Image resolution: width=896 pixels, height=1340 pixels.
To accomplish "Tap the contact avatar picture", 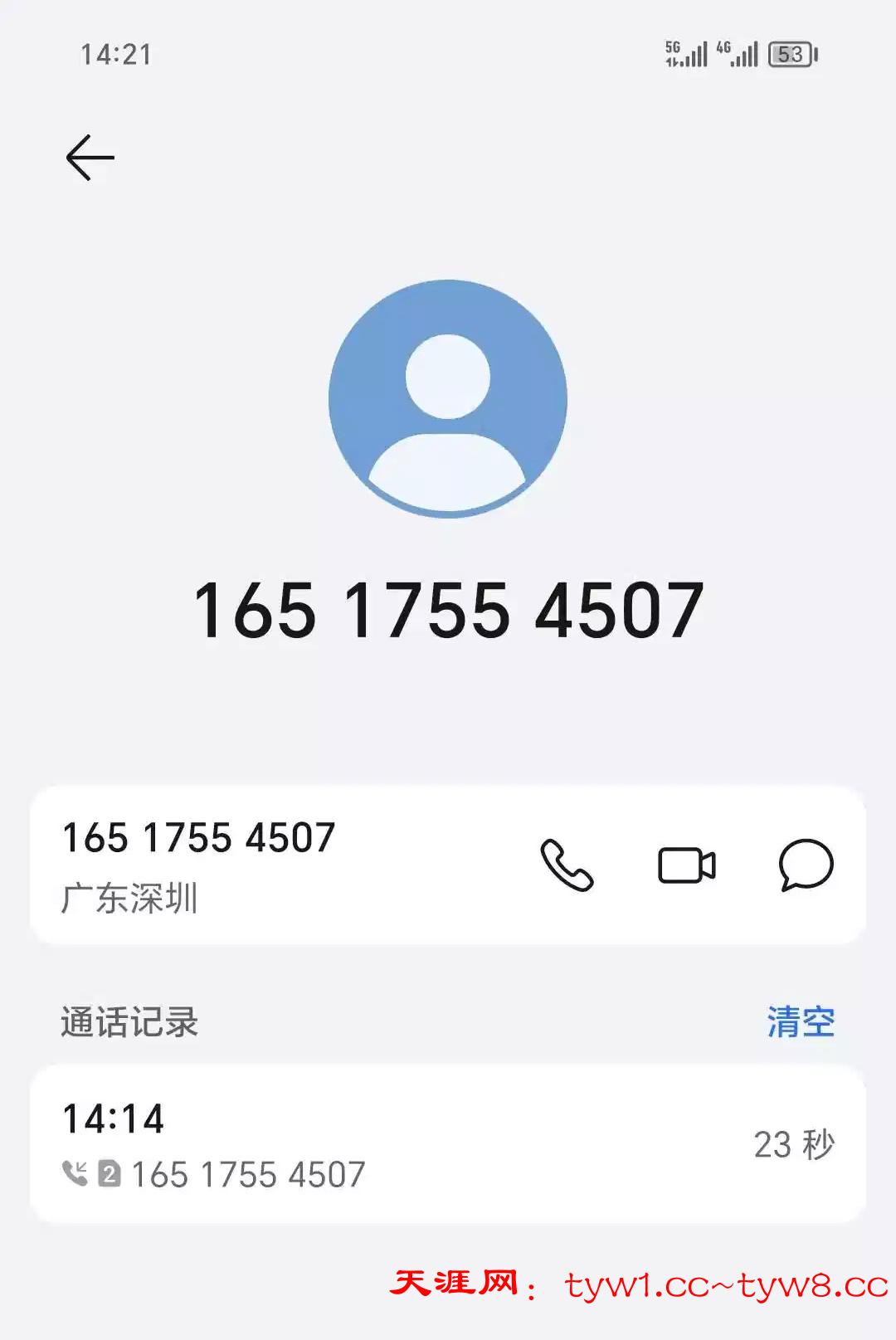I will (448, 399).
